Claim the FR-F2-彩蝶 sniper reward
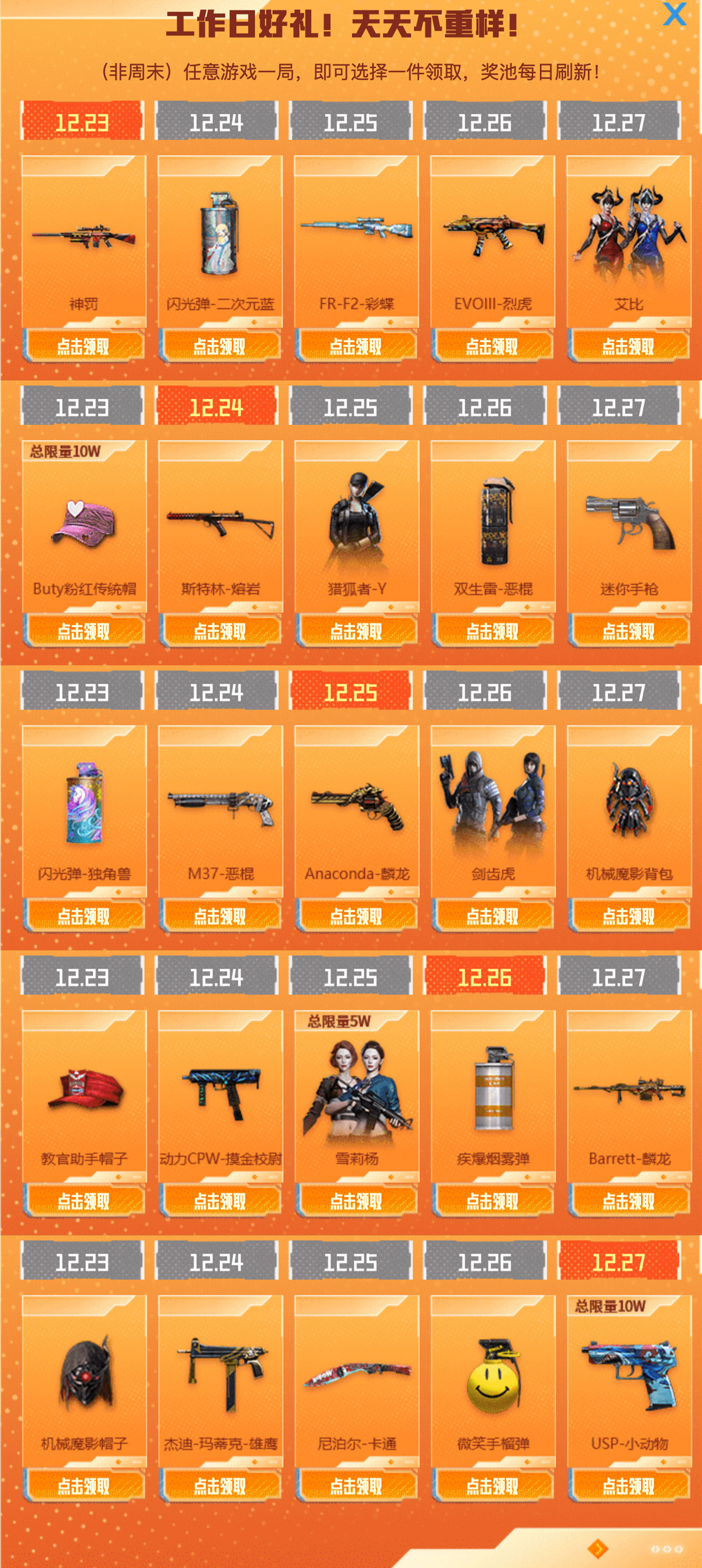Screen dimensions: 702x1568 pos(356,347)
